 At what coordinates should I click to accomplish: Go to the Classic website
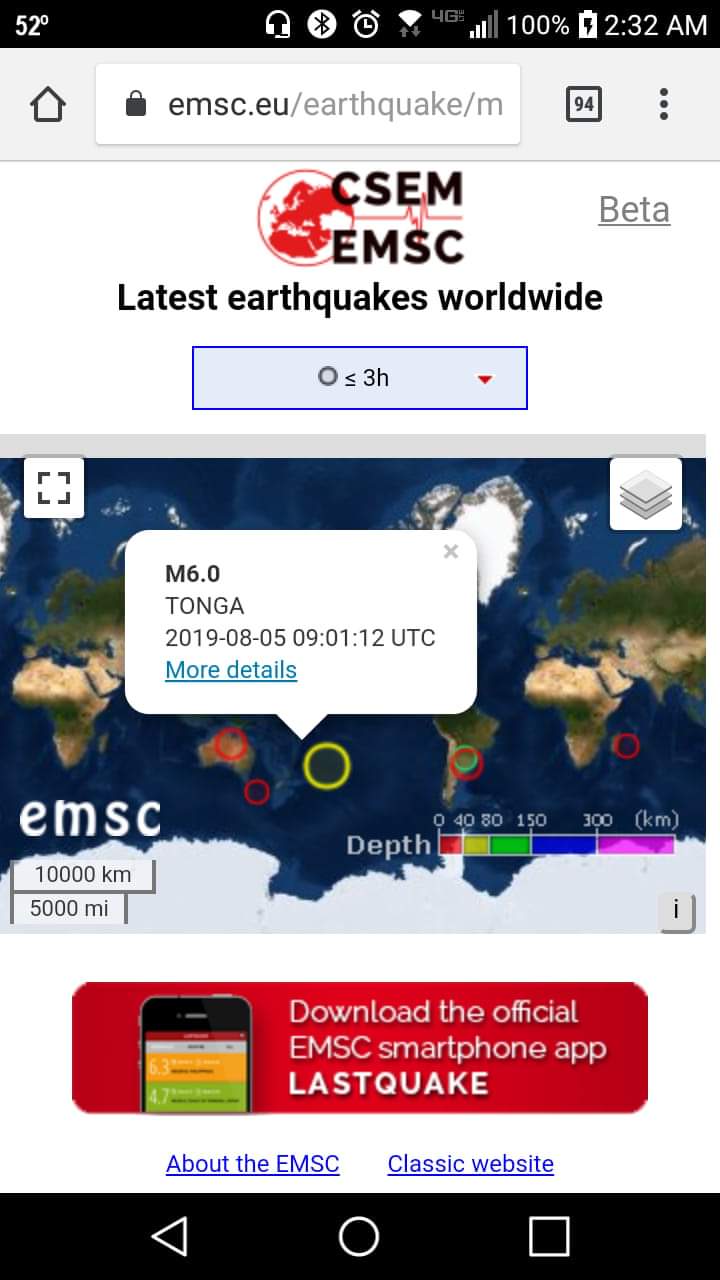[471, 1164]
